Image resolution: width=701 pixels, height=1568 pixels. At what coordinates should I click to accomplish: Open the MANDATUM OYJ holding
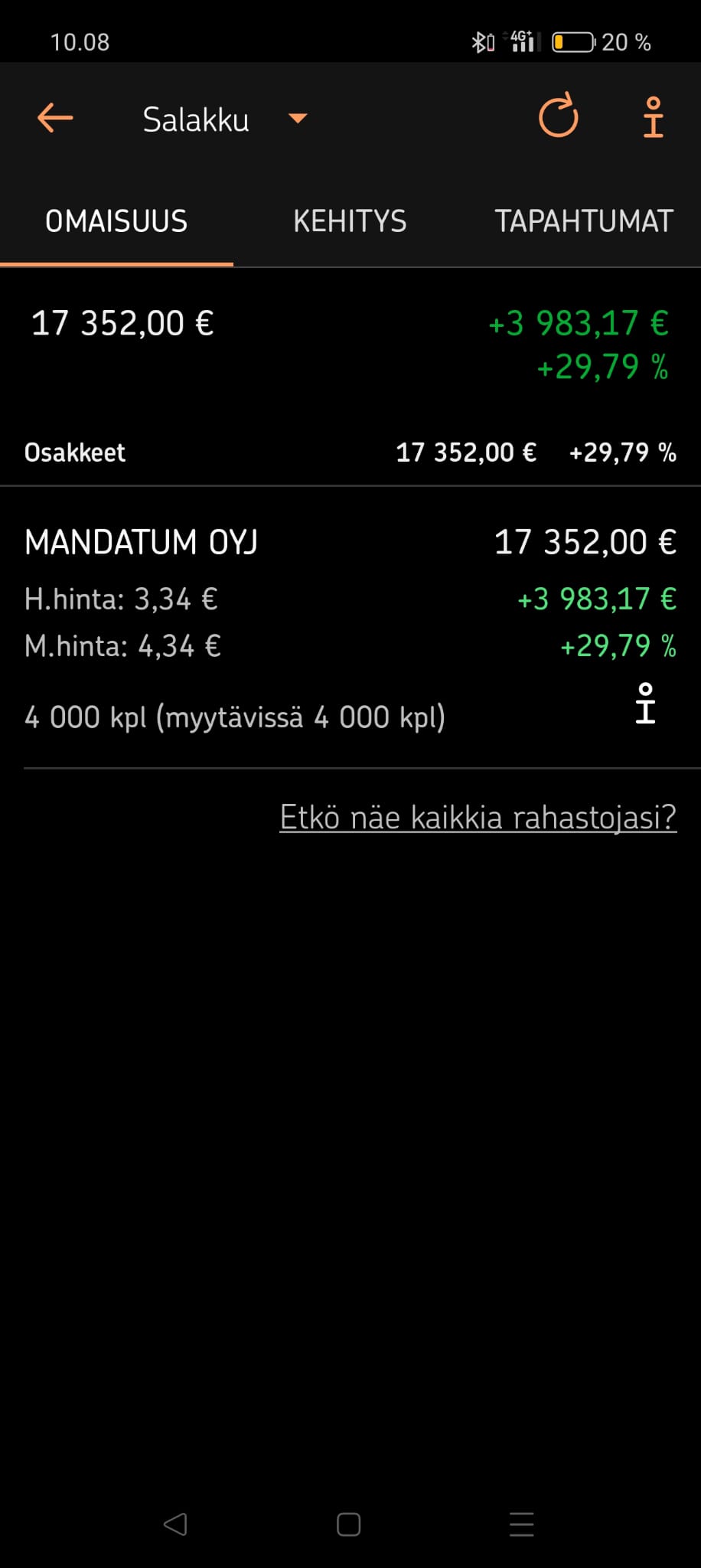point(350,628)
